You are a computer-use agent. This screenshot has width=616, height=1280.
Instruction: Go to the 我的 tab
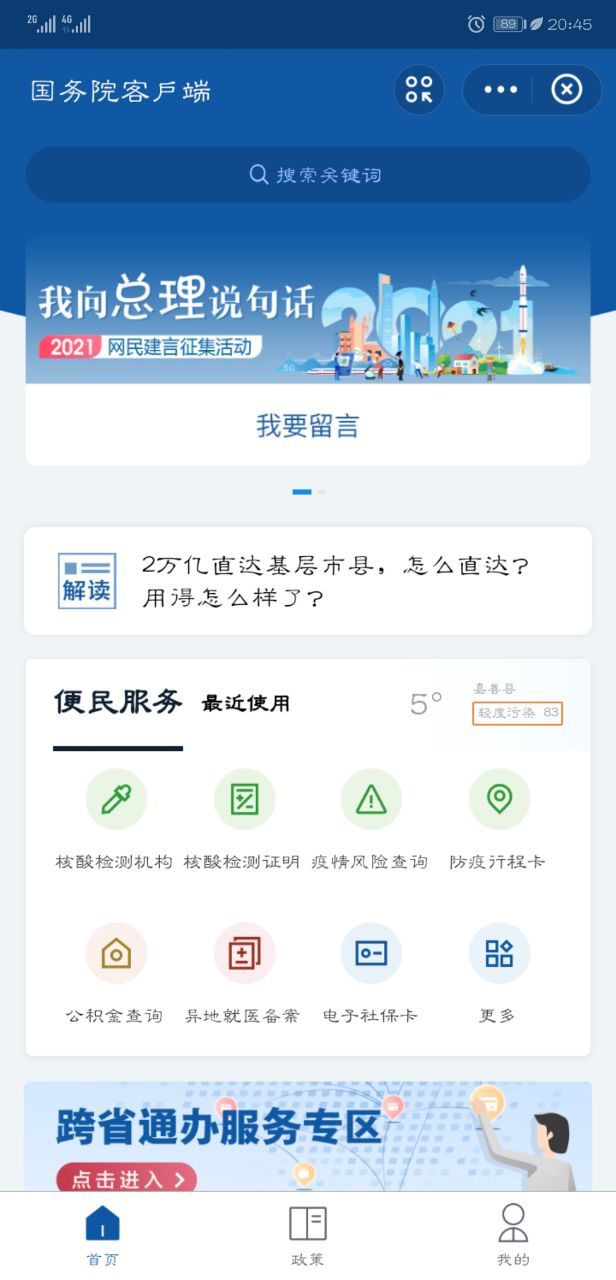pyautogui.click(x=513, y=1236)
